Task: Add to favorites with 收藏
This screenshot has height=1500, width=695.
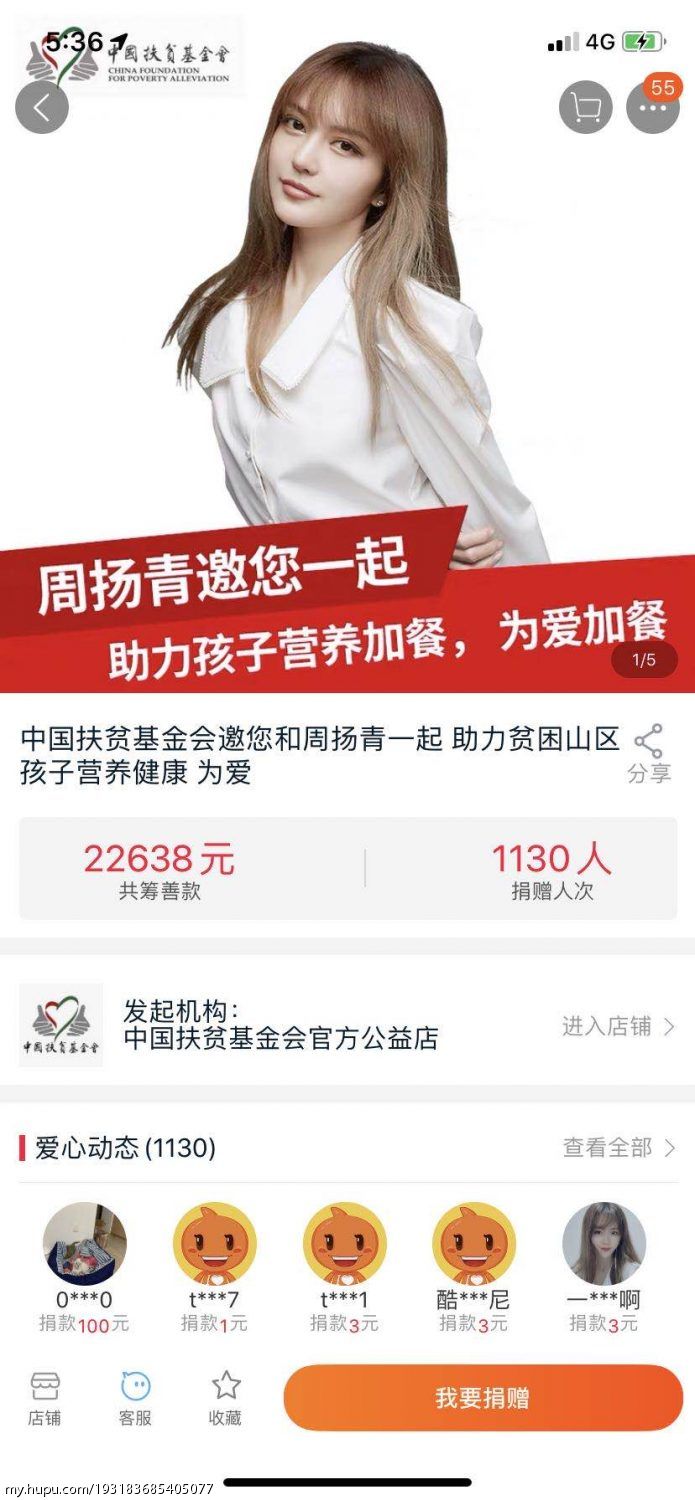Action: (x=226, y=1398)
